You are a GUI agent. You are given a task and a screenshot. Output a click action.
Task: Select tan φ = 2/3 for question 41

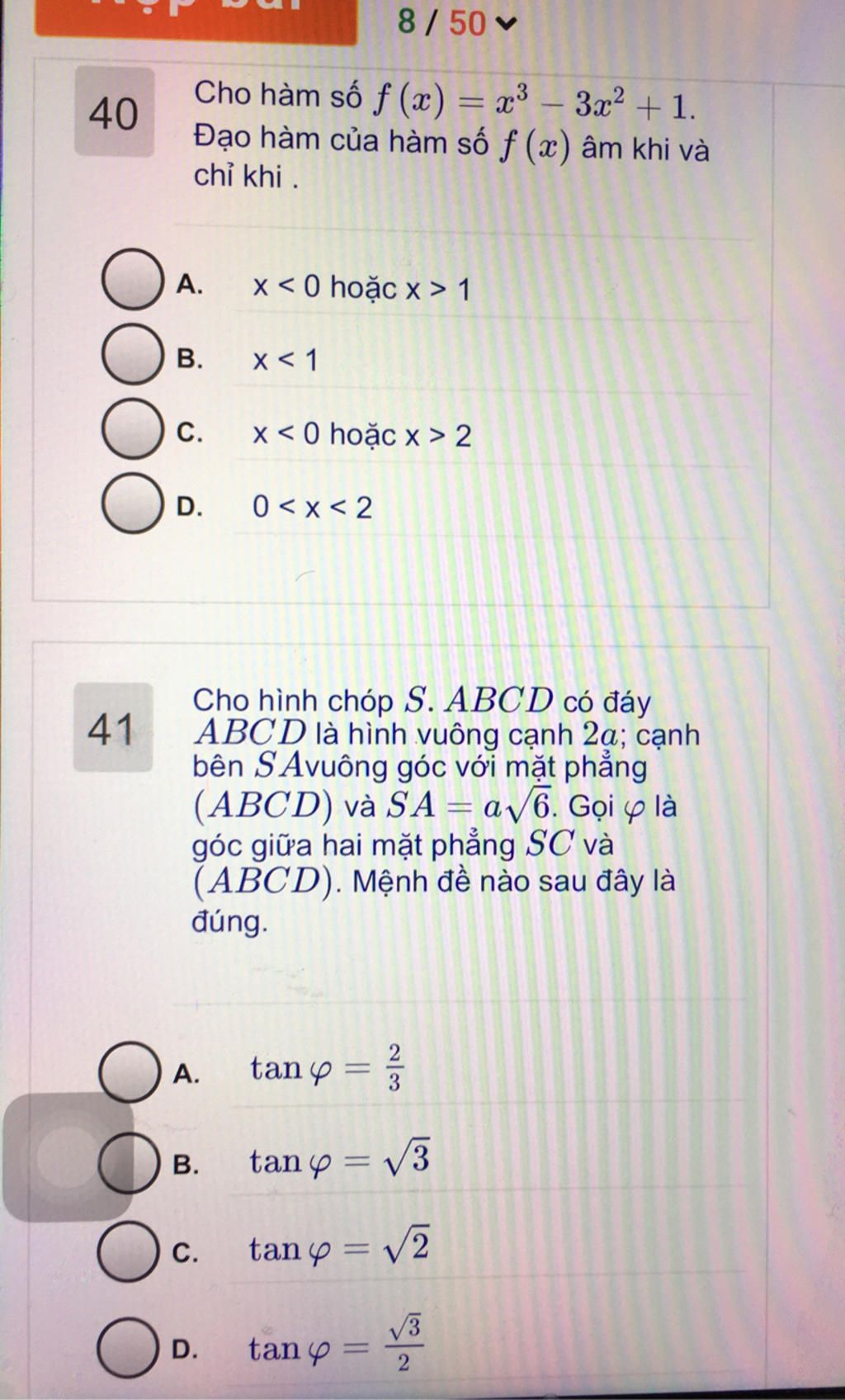[128, 1072]
